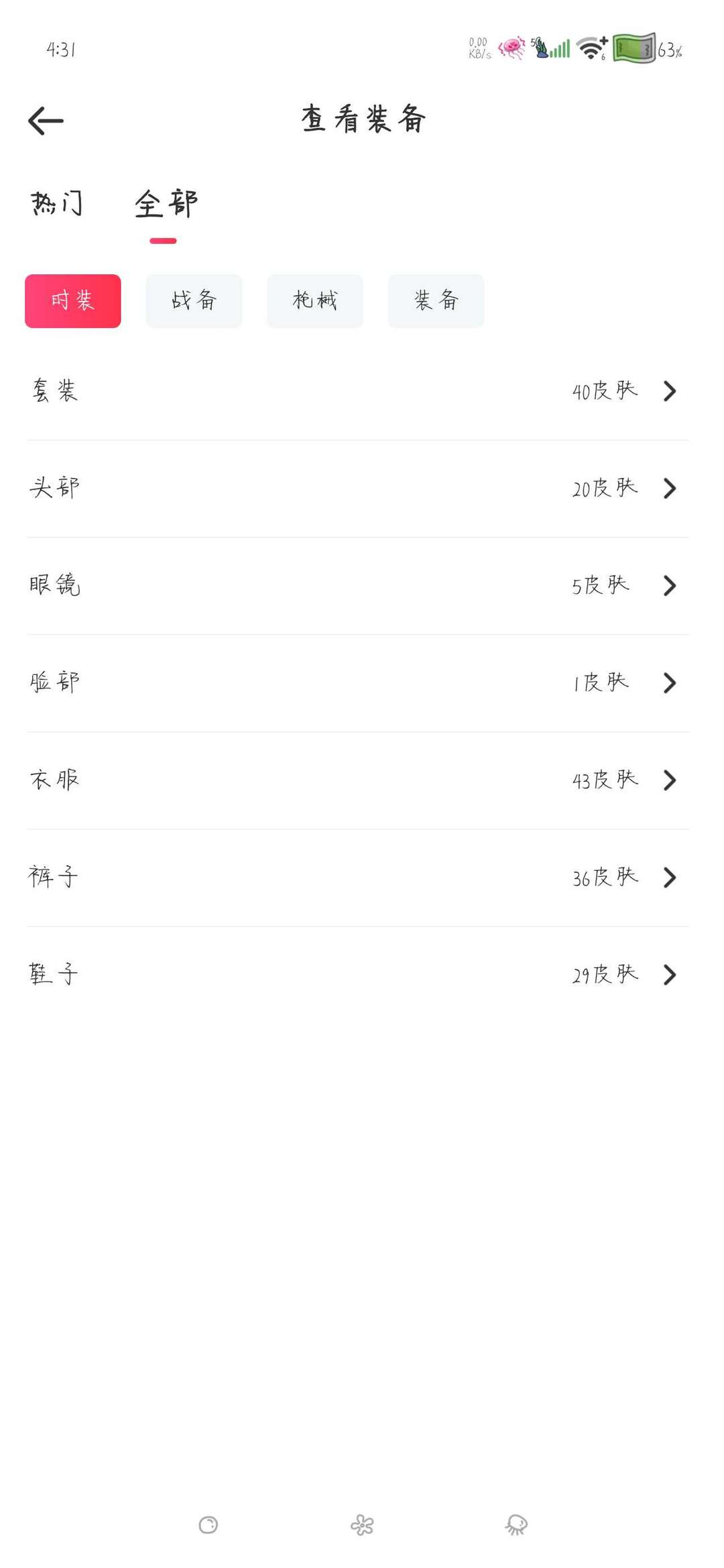Viewport: 724px width, 1568px height.
Task: Tap the system home button
Action: tap(362, 1525)
